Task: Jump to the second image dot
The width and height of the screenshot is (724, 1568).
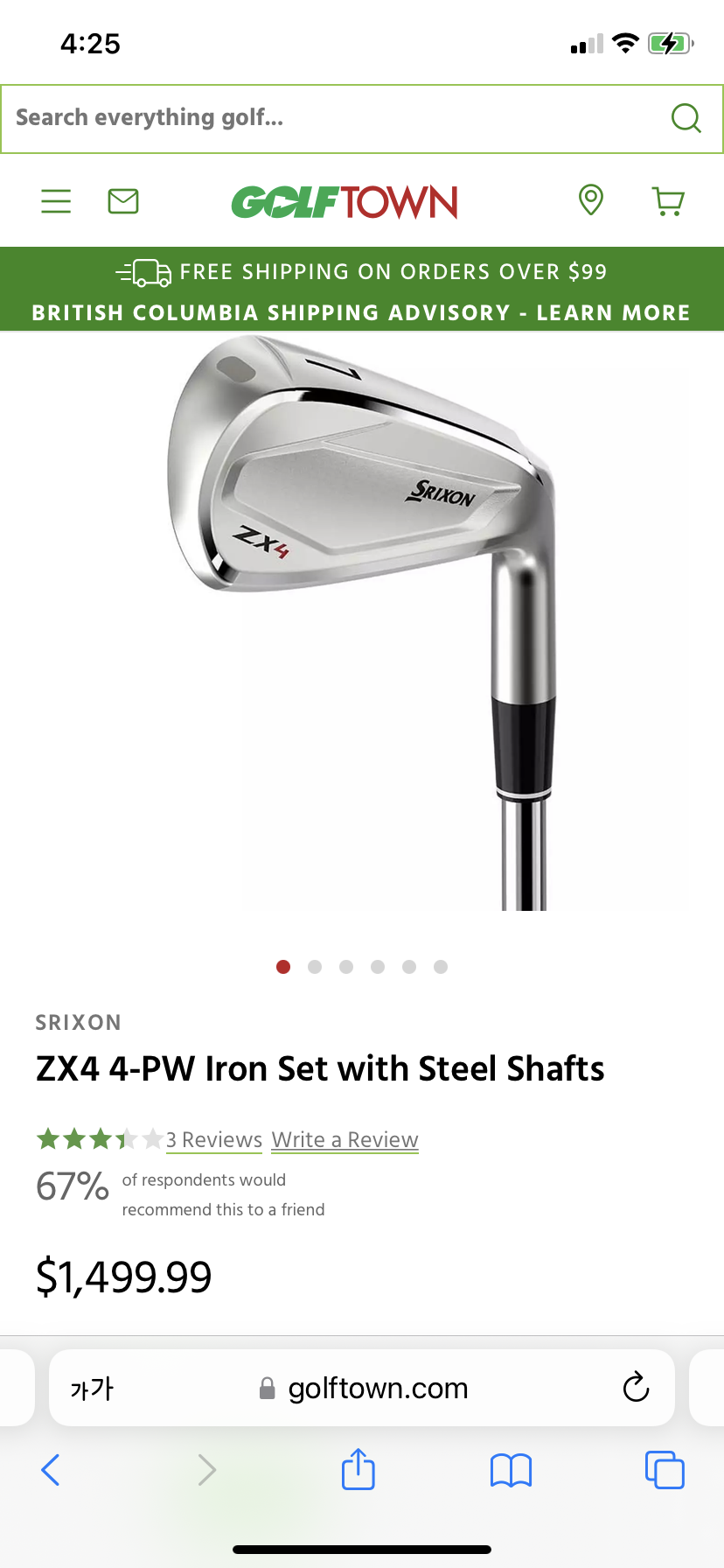Action: tap(315, 967)
